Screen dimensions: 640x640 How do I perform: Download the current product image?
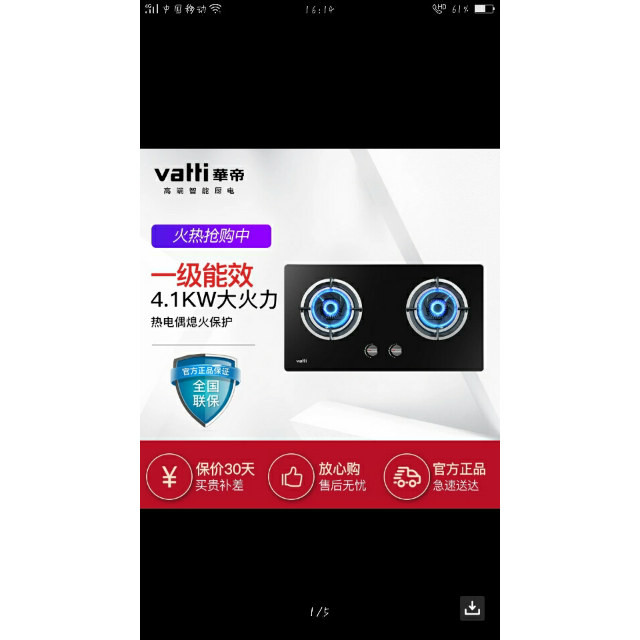coord(472,607)
